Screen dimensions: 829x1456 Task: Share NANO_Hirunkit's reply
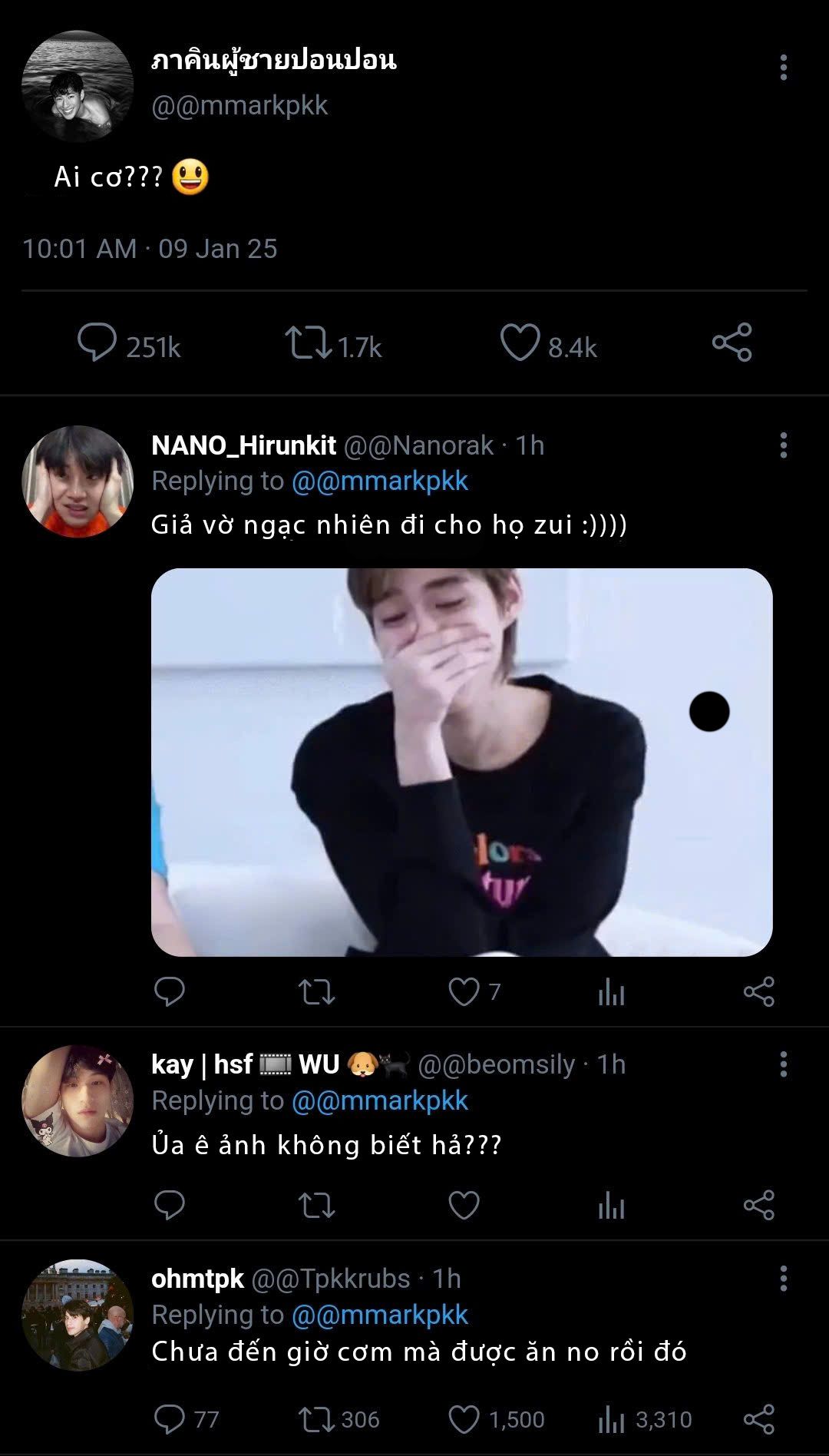(758, 991)
